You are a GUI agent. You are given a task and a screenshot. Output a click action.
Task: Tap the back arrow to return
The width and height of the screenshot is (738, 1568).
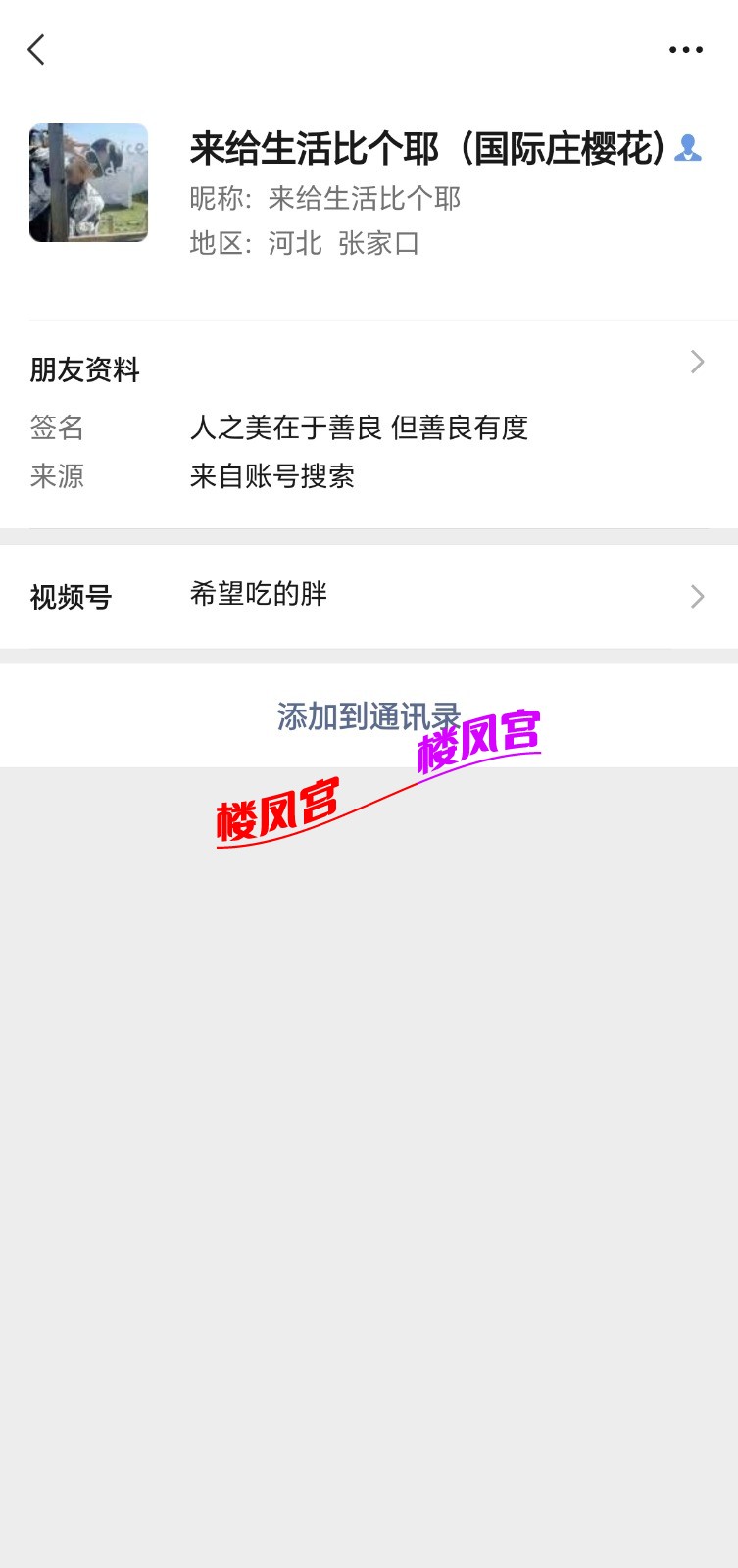[x=36, y=49]
